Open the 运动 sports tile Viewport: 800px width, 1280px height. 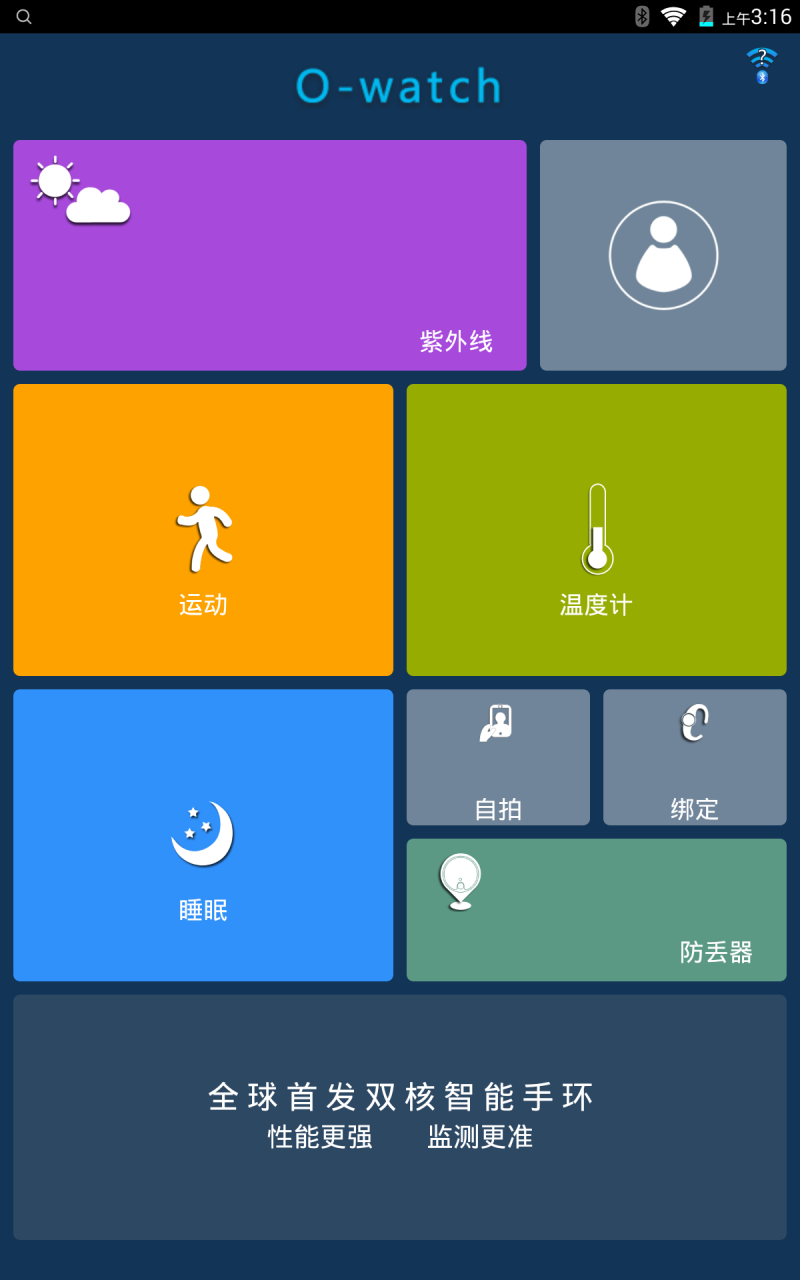[x=203, y=530]
